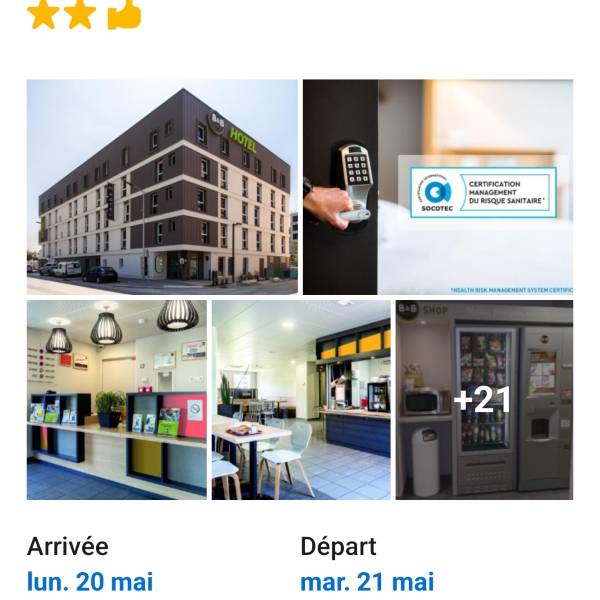The image size is (600, 600).
Task: Open the door keypad certification photo
Action: click(438, 187)
